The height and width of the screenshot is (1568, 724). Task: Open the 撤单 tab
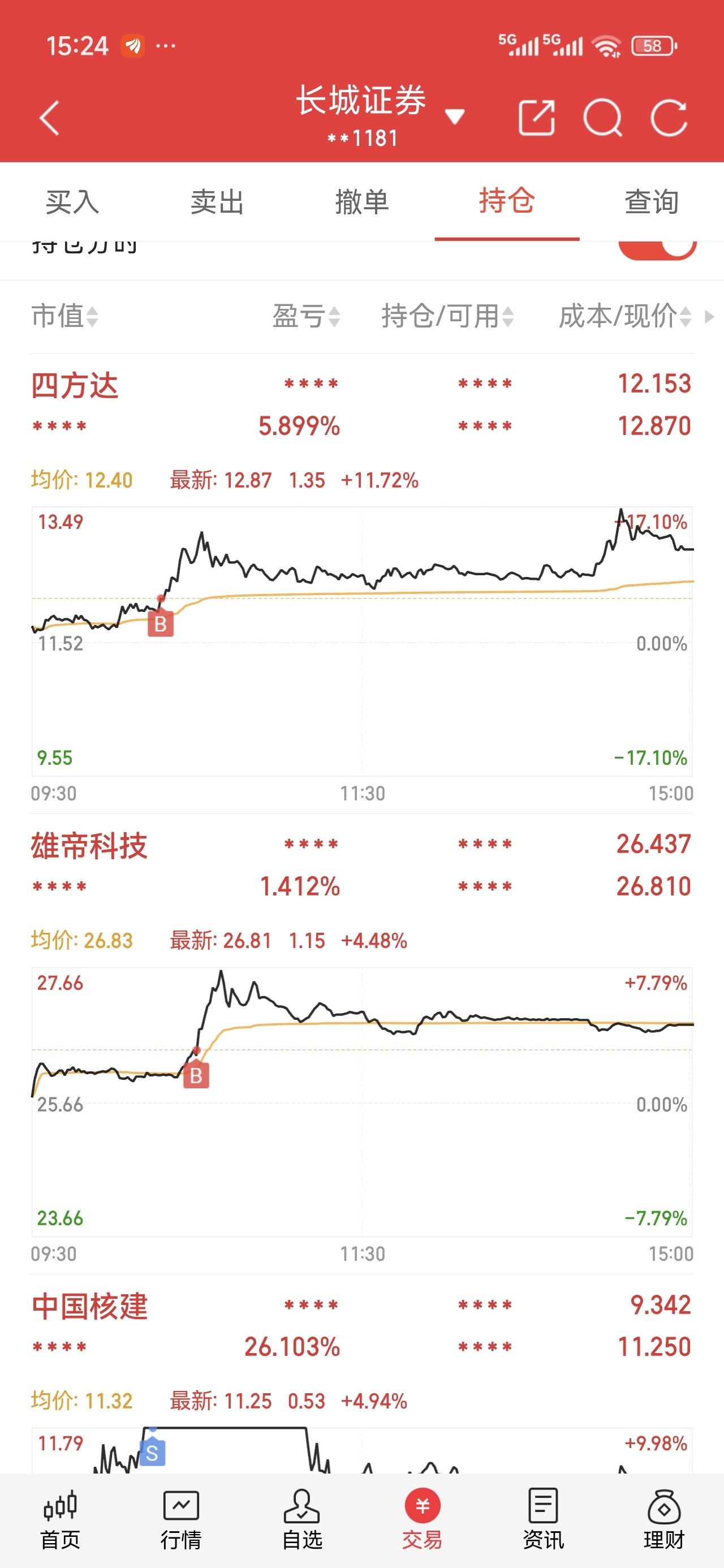361,201
